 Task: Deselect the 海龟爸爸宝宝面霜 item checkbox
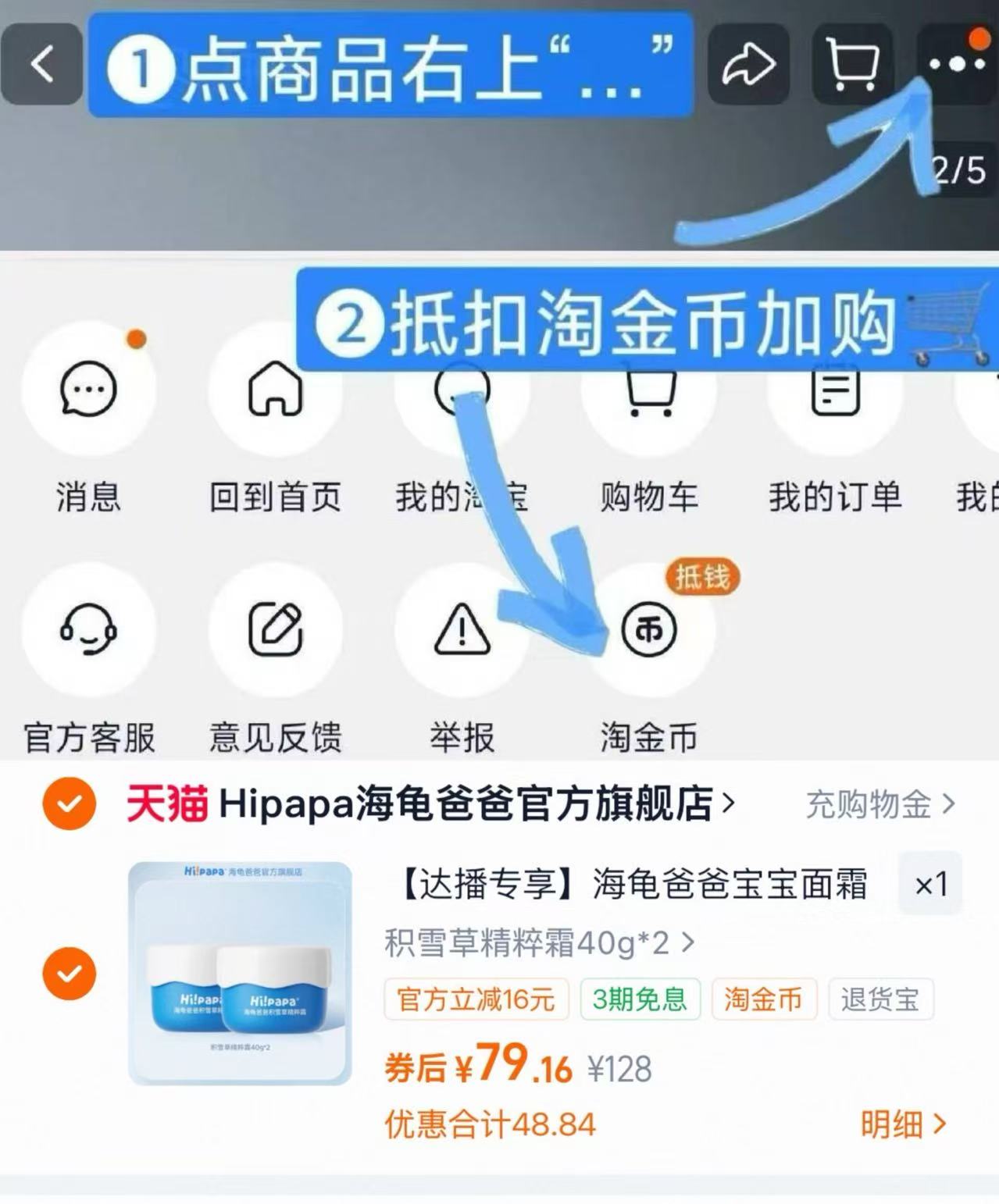[69, 972]
